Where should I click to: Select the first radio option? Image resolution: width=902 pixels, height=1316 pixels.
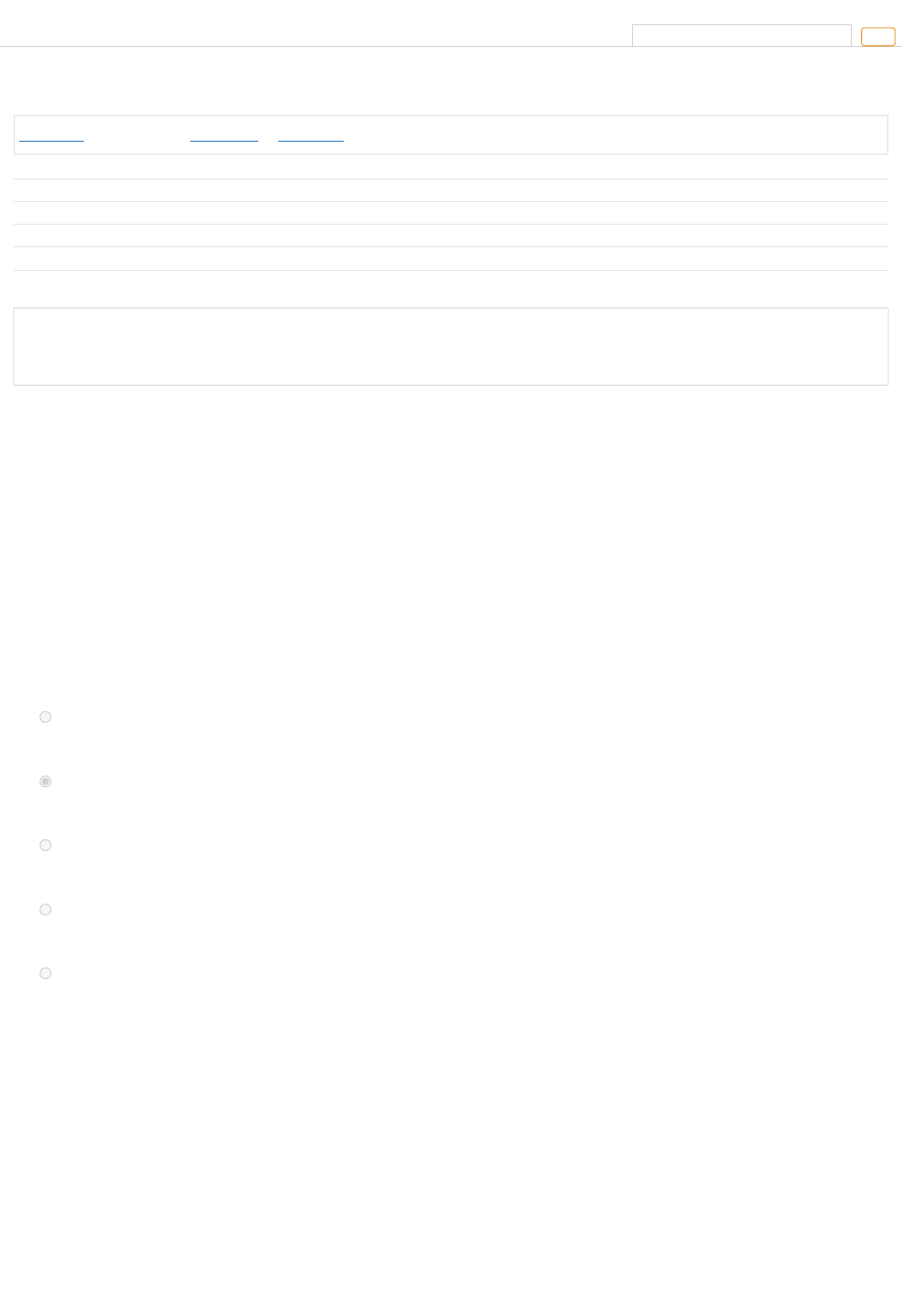pyautogui.click(x=45, y=717)
